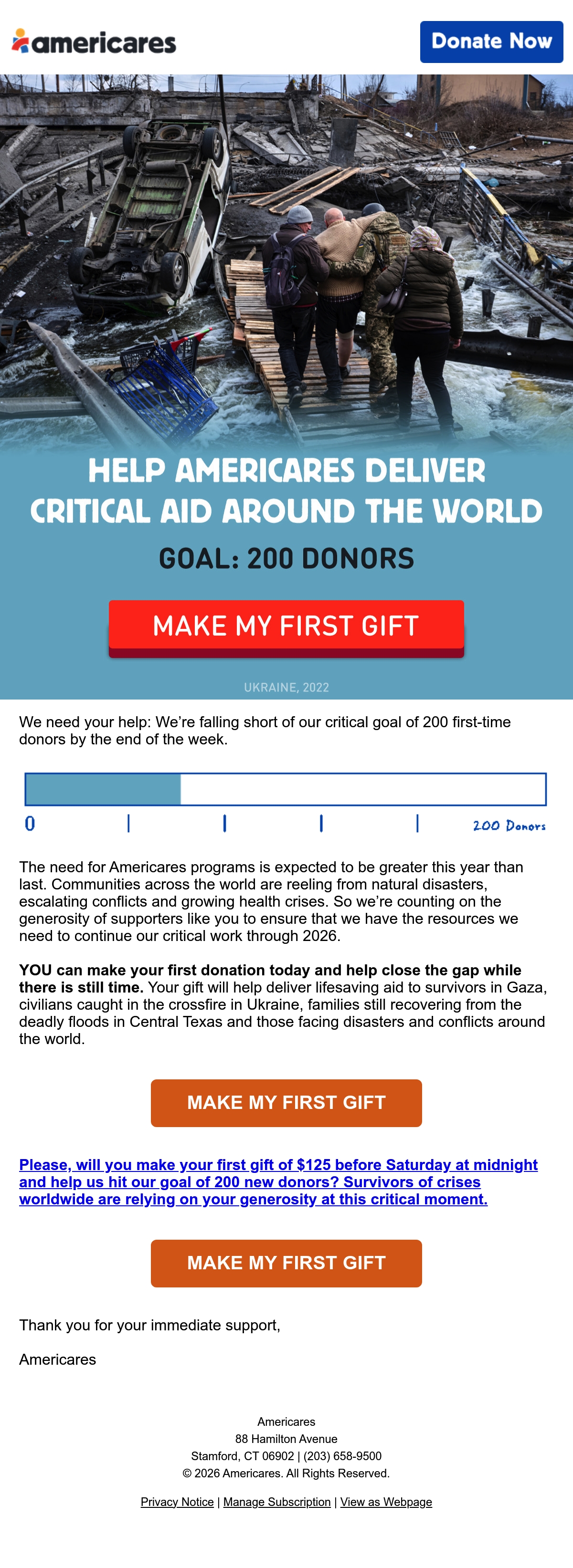Tap the orange Make My First Gift button above Thank you
This screenshot has width=573, height=1568.
click(x=286, y=1263)
